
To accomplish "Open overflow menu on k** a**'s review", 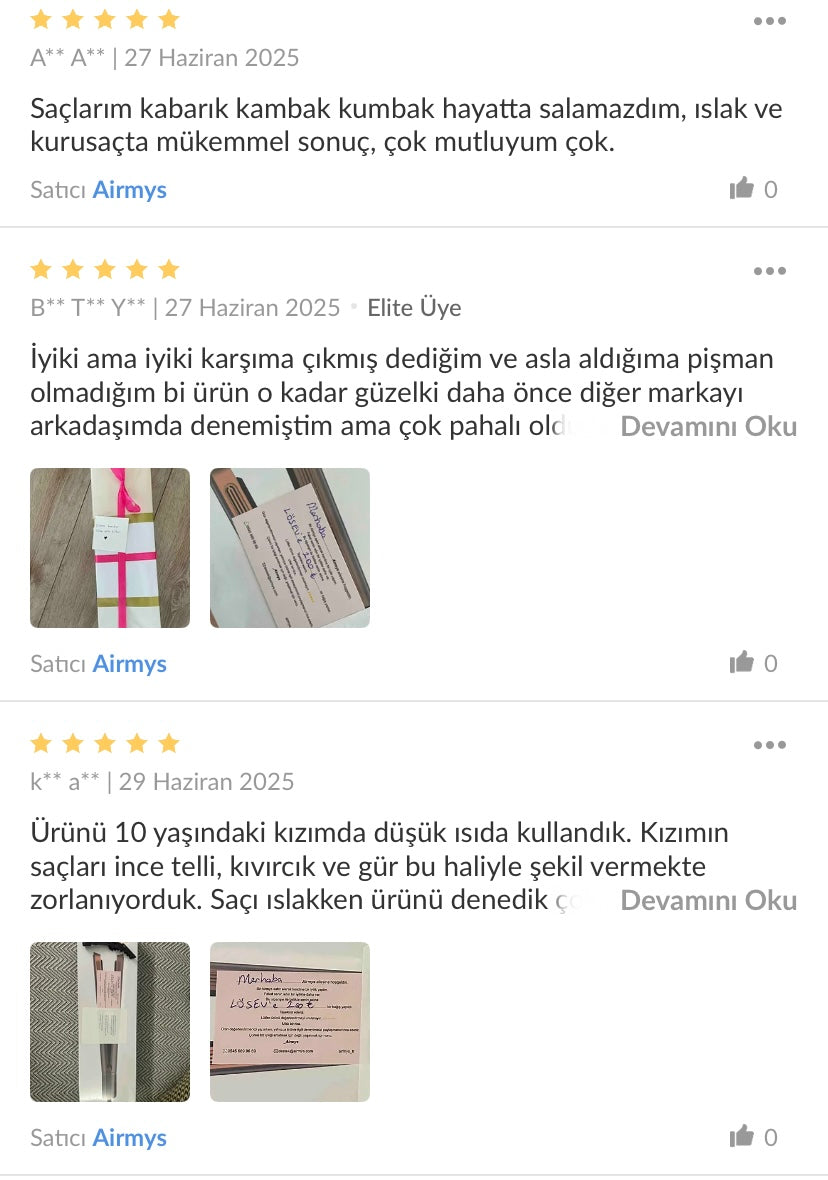I will (x=769, y=745).
